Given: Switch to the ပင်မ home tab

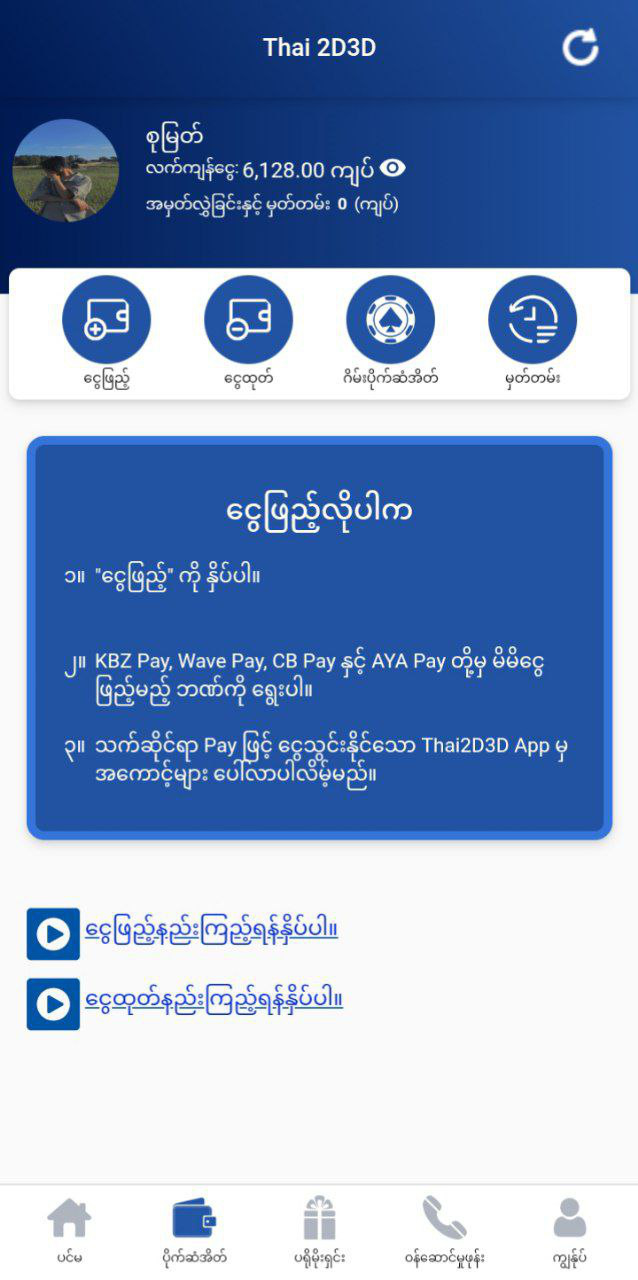Looking at the screenshot, I should click(69, 1230).
